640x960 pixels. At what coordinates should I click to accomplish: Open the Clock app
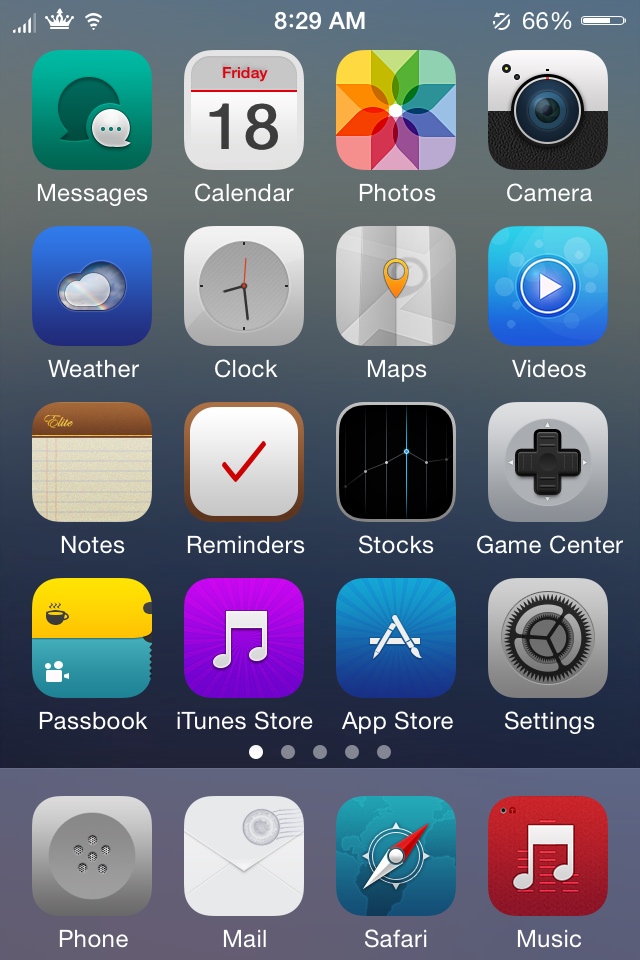pos(244,286)
